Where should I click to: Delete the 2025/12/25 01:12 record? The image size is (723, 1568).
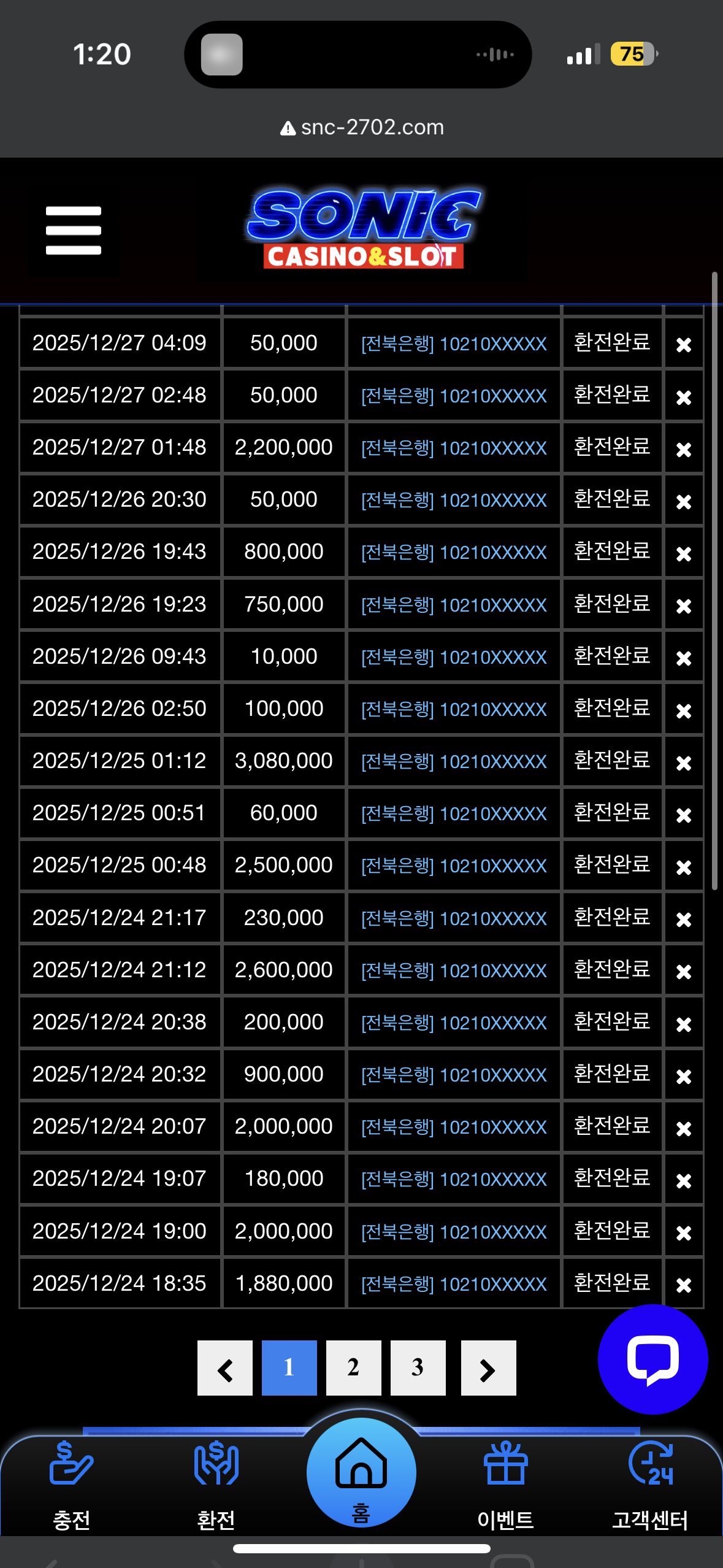point(684,763)
